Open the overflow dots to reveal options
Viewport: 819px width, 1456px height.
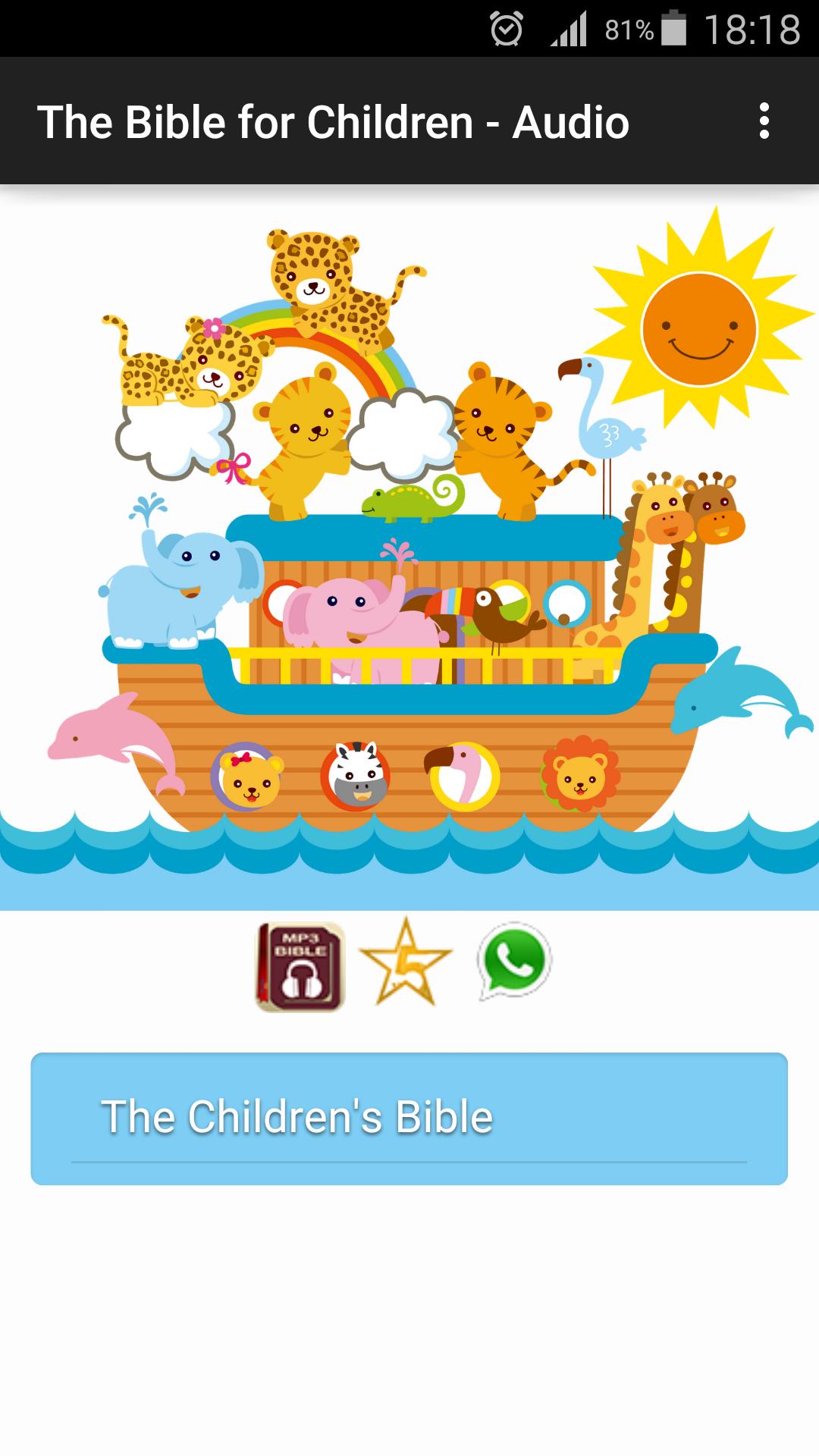coord(766,121)
